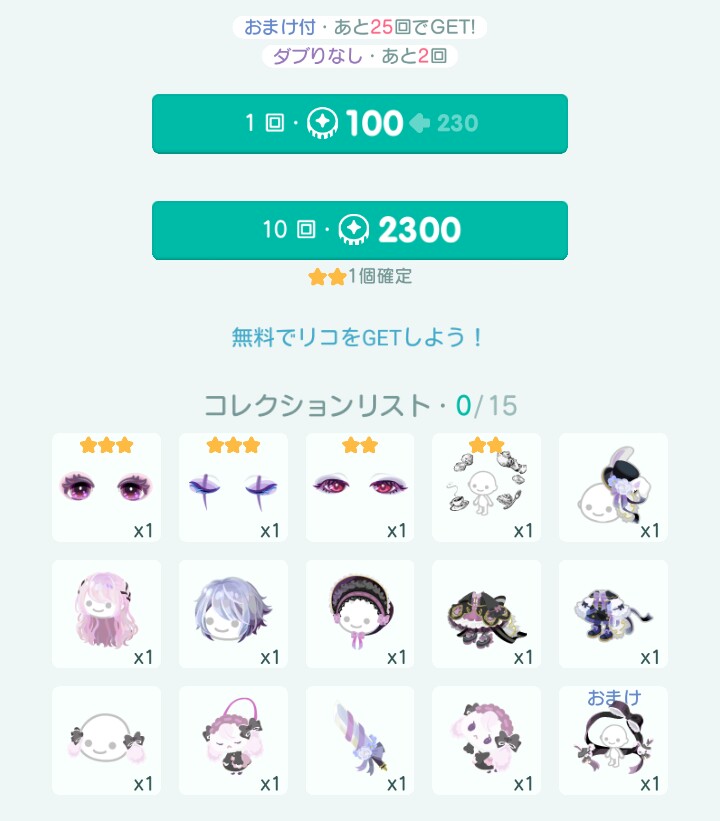The height and width of the screenshot is (821, 720).
Task: View the three-star closed purple eyes item
Action: click(x=233, y=488)
